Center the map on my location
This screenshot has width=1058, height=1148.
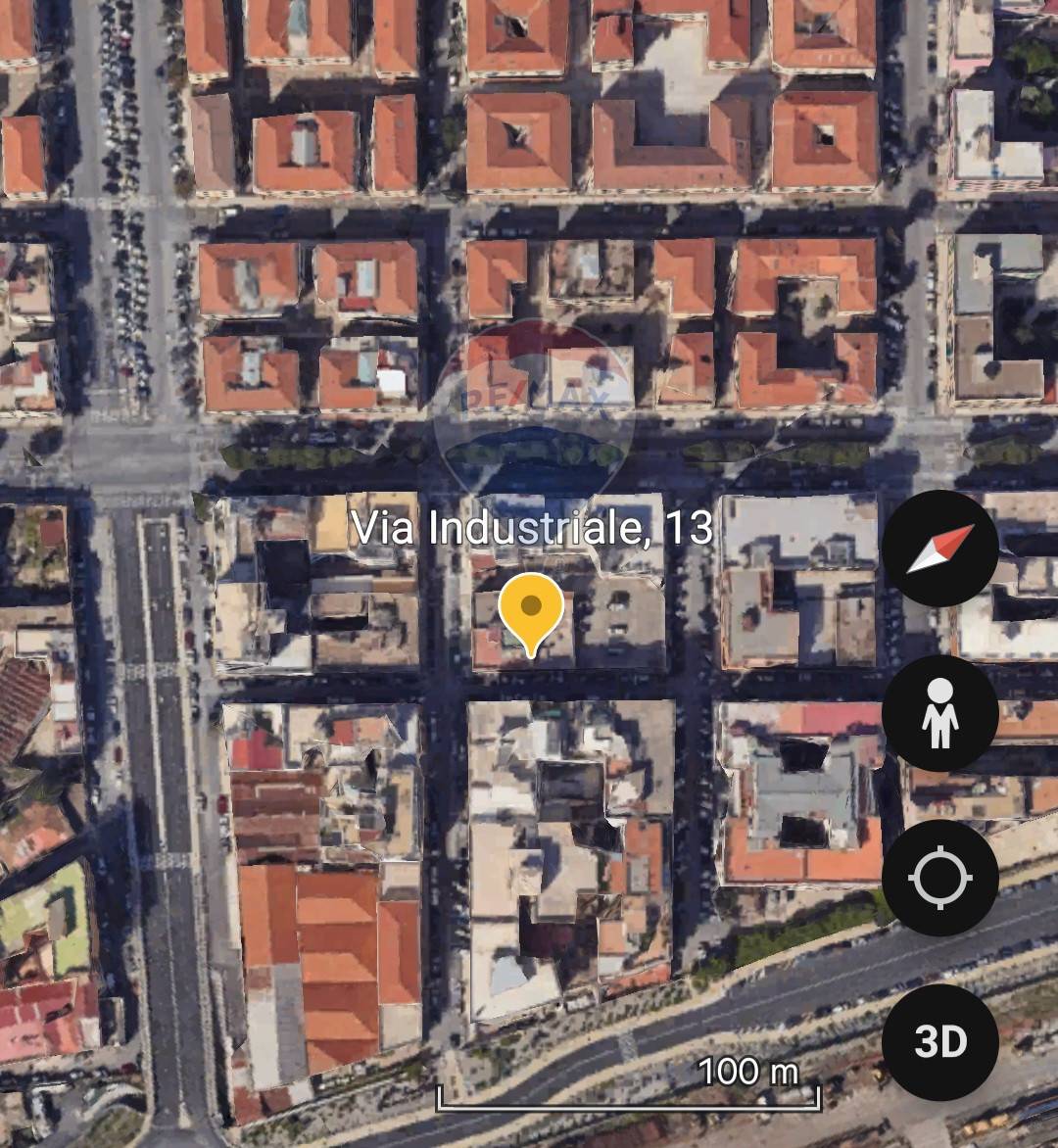[x=939, y=878]
